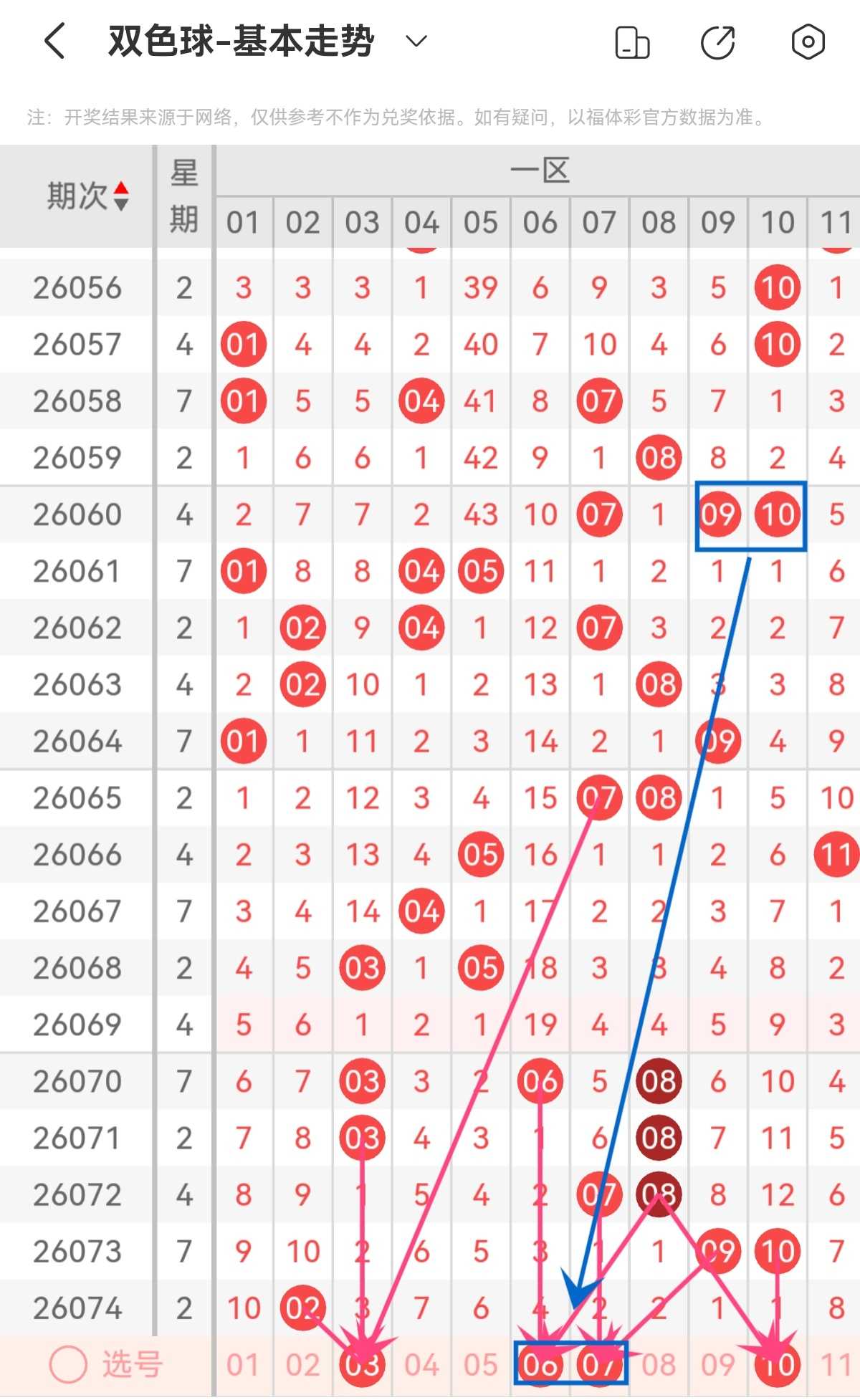Select number 11 in the pick row
The width and height of the screenshot is (860, 1400).
click(x=836, y=1365)
